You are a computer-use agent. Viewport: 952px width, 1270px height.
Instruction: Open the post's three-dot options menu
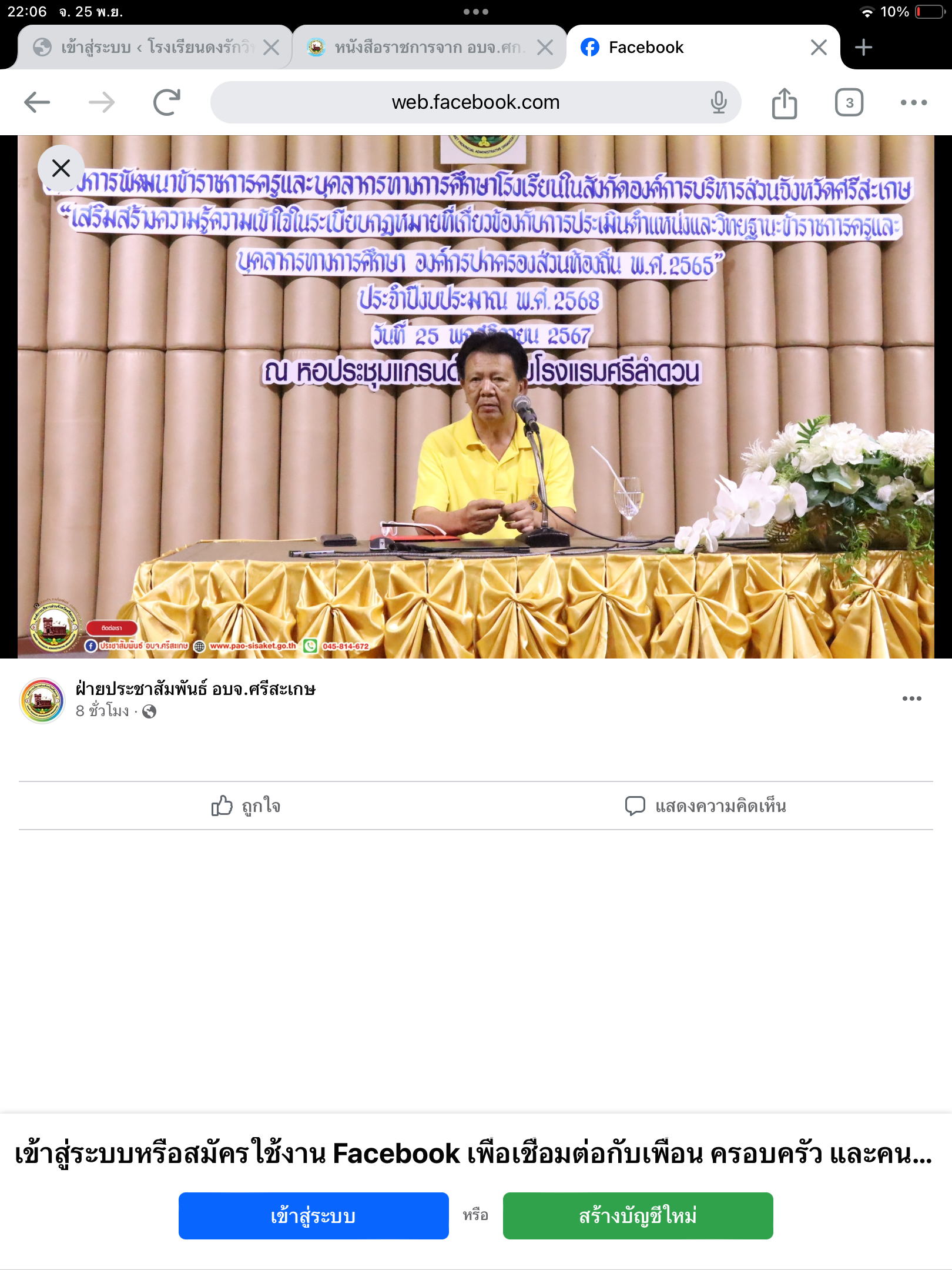pyautogui.click(x=911, y=698)
